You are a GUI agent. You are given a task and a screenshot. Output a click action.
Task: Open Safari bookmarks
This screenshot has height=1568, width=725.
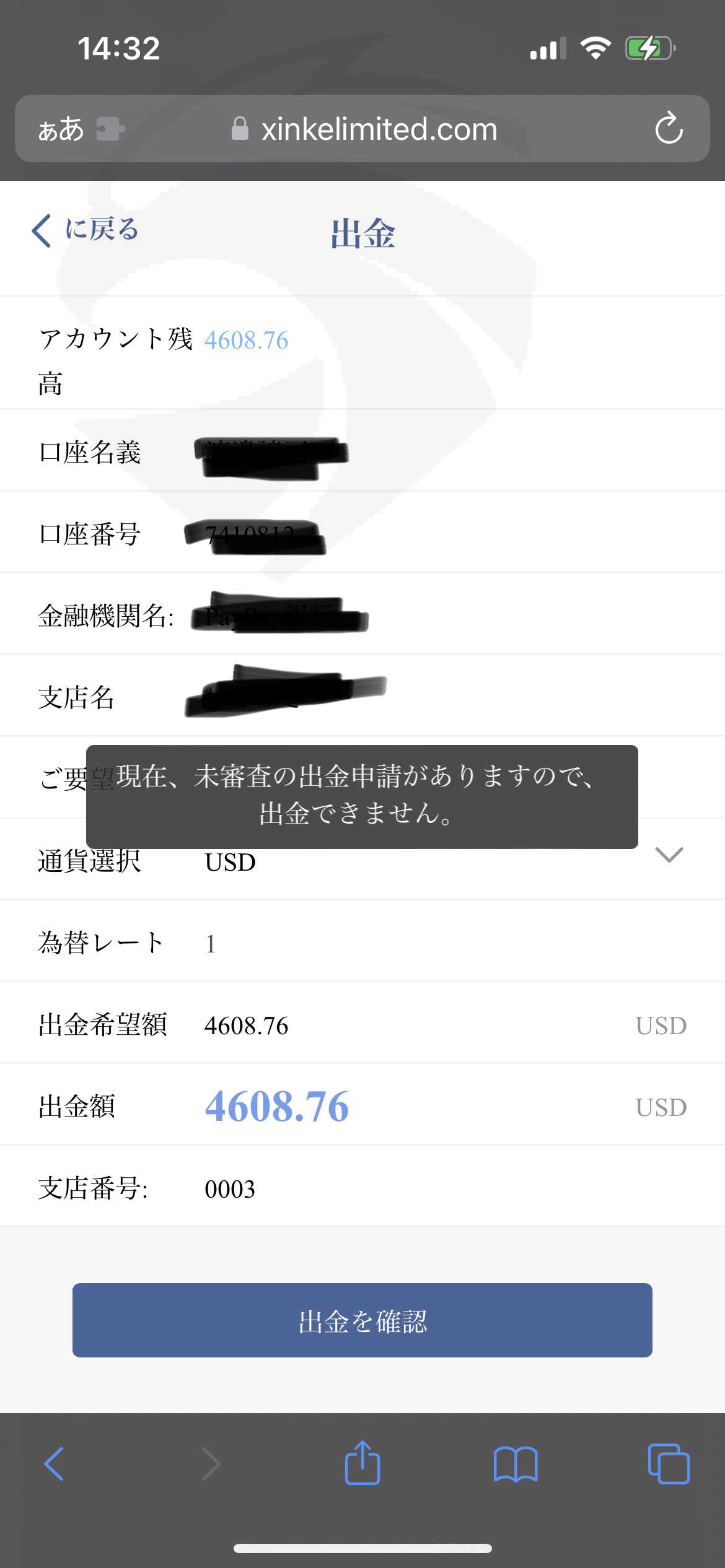pos(516,1464)
